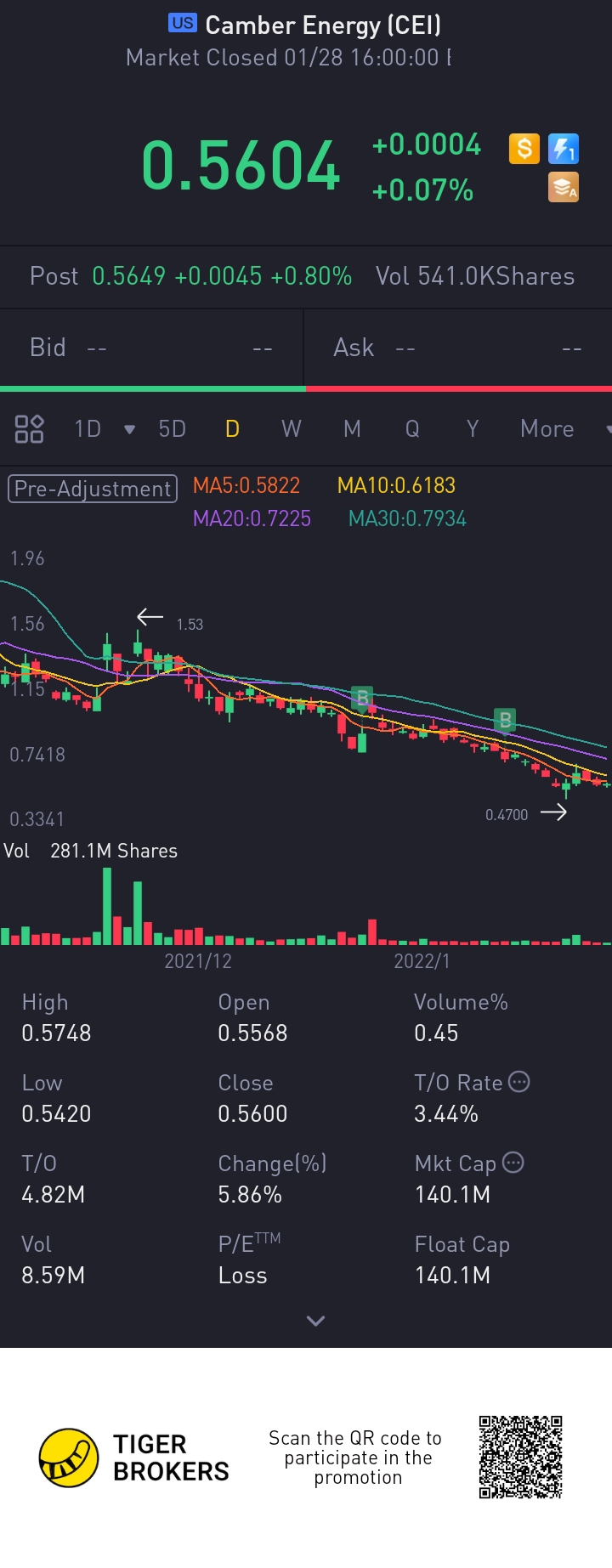Image resolution: width=612 pixels, height=1568 pixels.
Task: Open the info icon beside Mkt Cap
Action: [513, 1163]
